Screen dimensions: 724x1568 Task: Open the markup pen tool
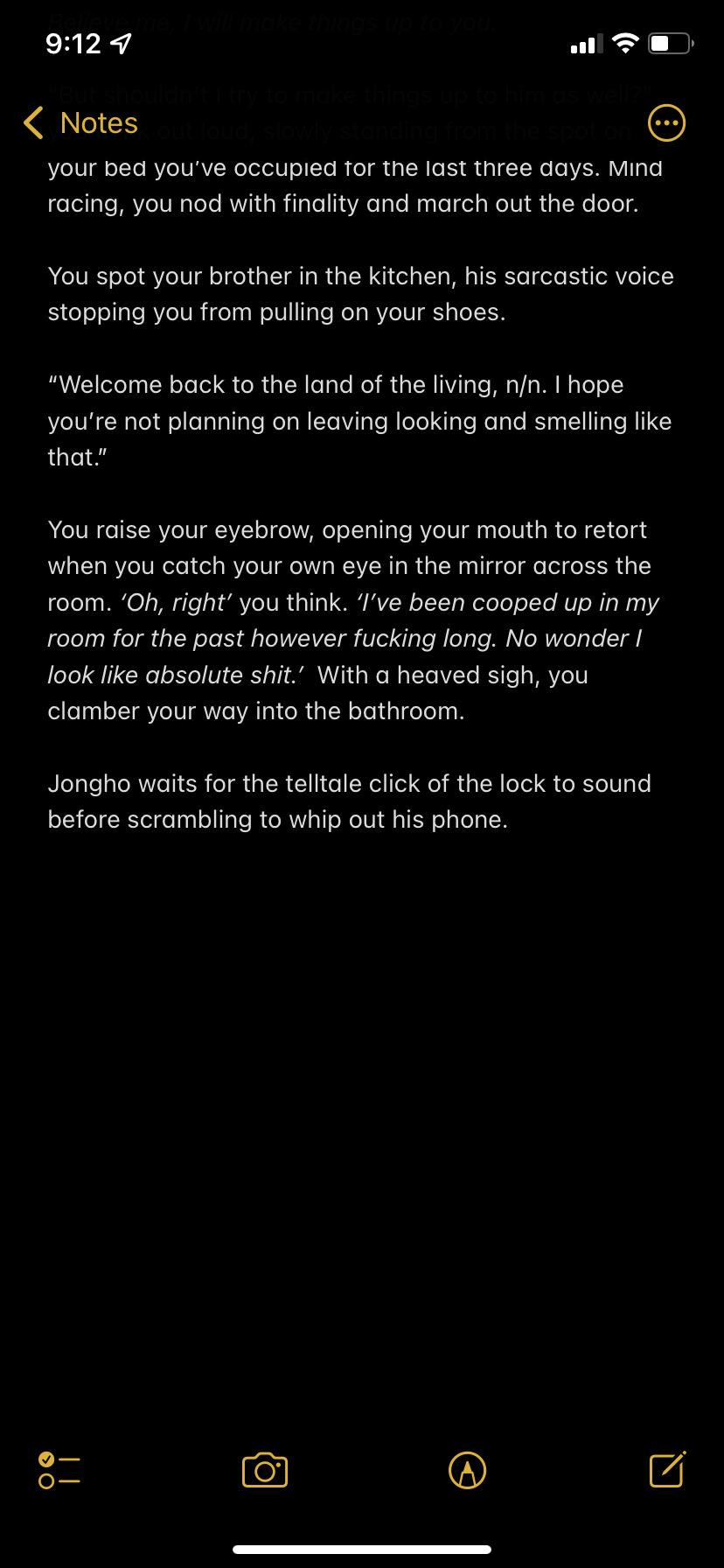(x=467, y=1470)
